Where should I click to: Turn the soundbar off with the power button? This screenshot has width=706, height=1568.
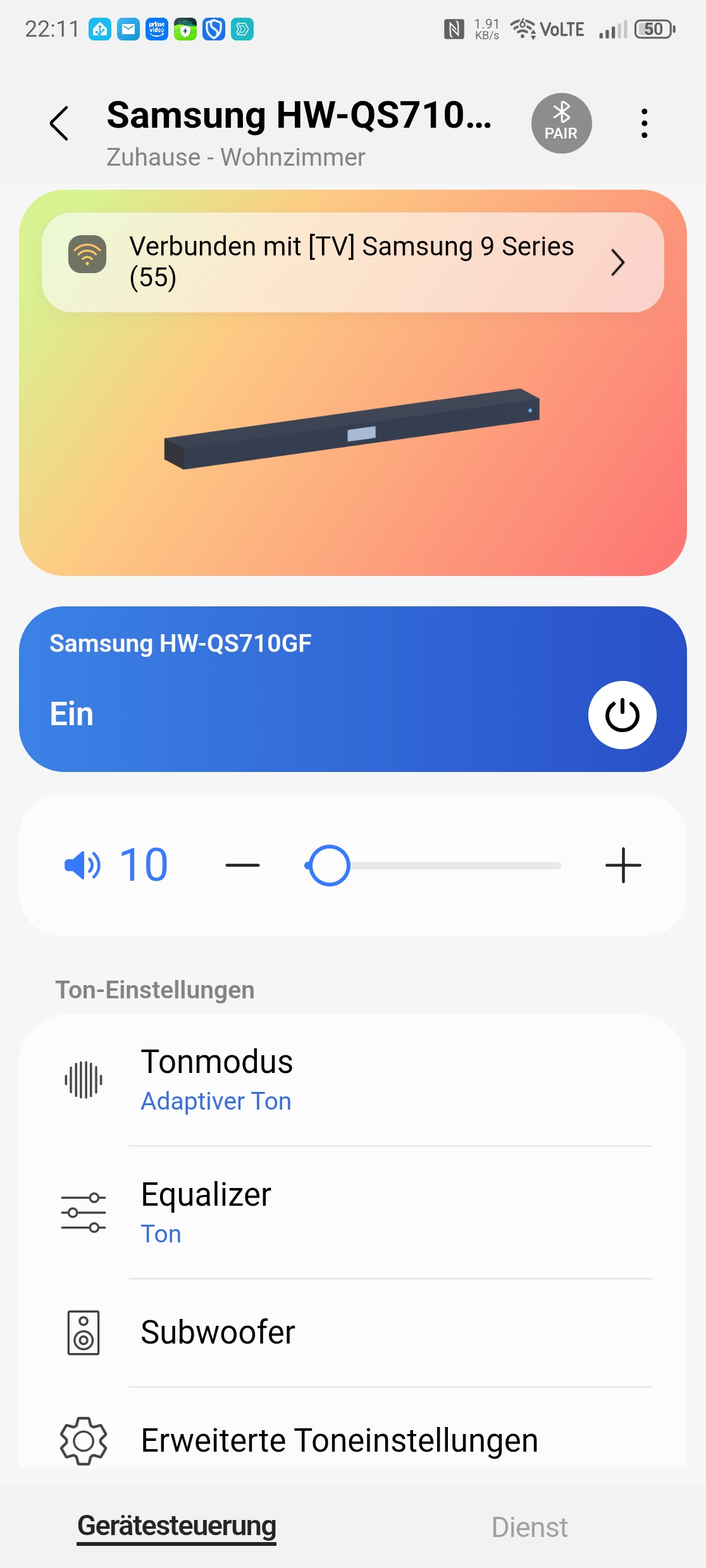622,715
